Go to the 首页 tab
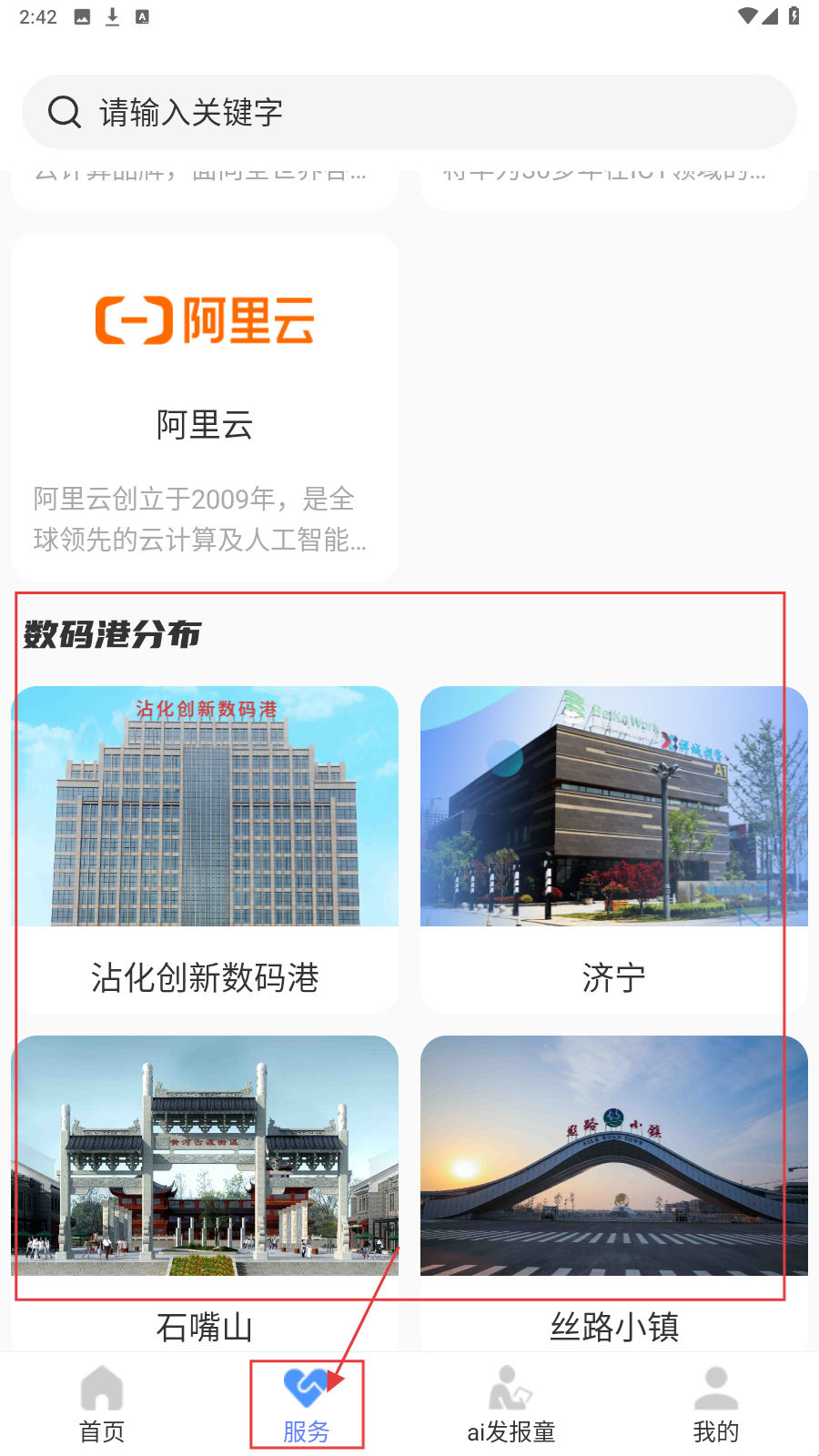The width and height of the screenshot is (819, 1456). pos(102,1405)
